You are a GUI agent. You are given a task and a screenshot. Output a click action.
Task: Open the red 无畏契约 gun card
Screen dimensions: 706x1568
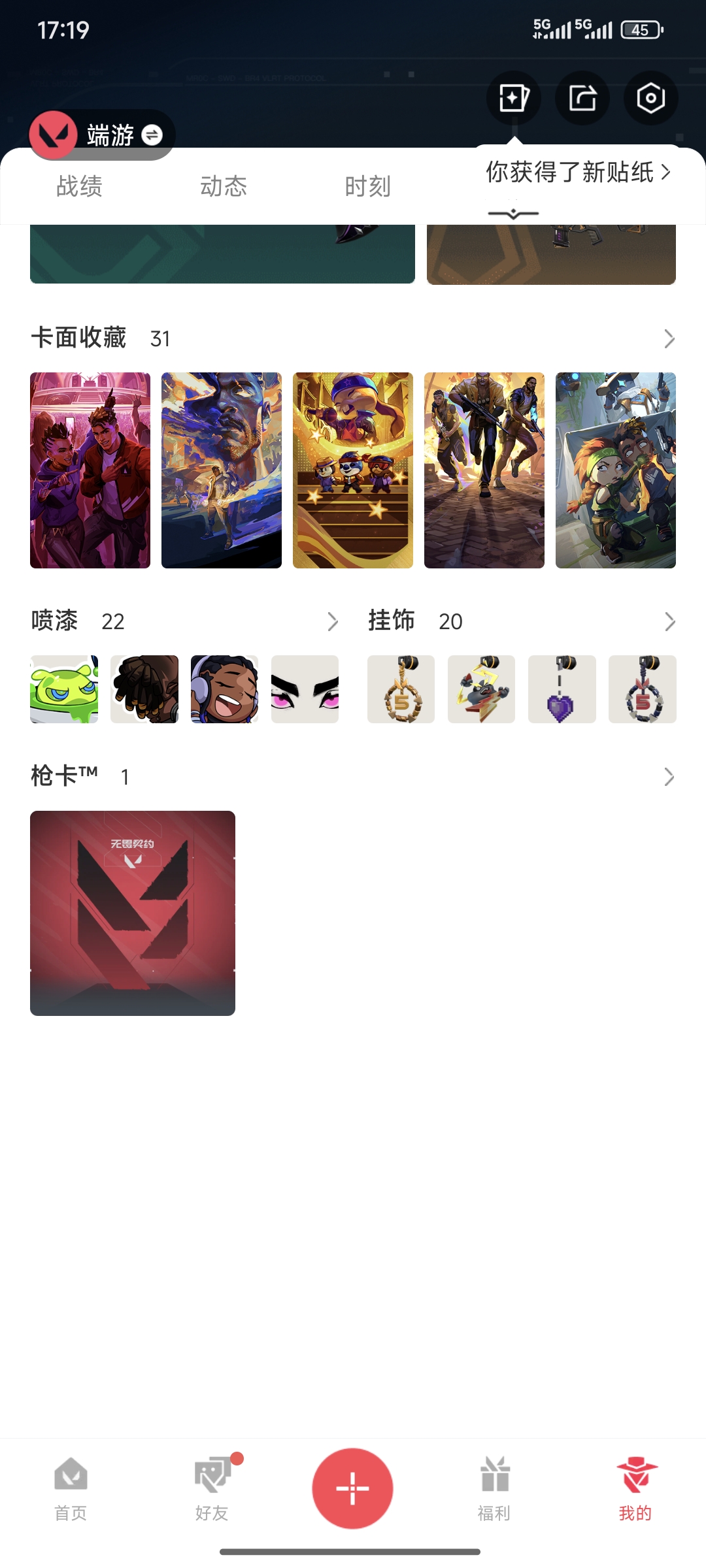(133, 913)
